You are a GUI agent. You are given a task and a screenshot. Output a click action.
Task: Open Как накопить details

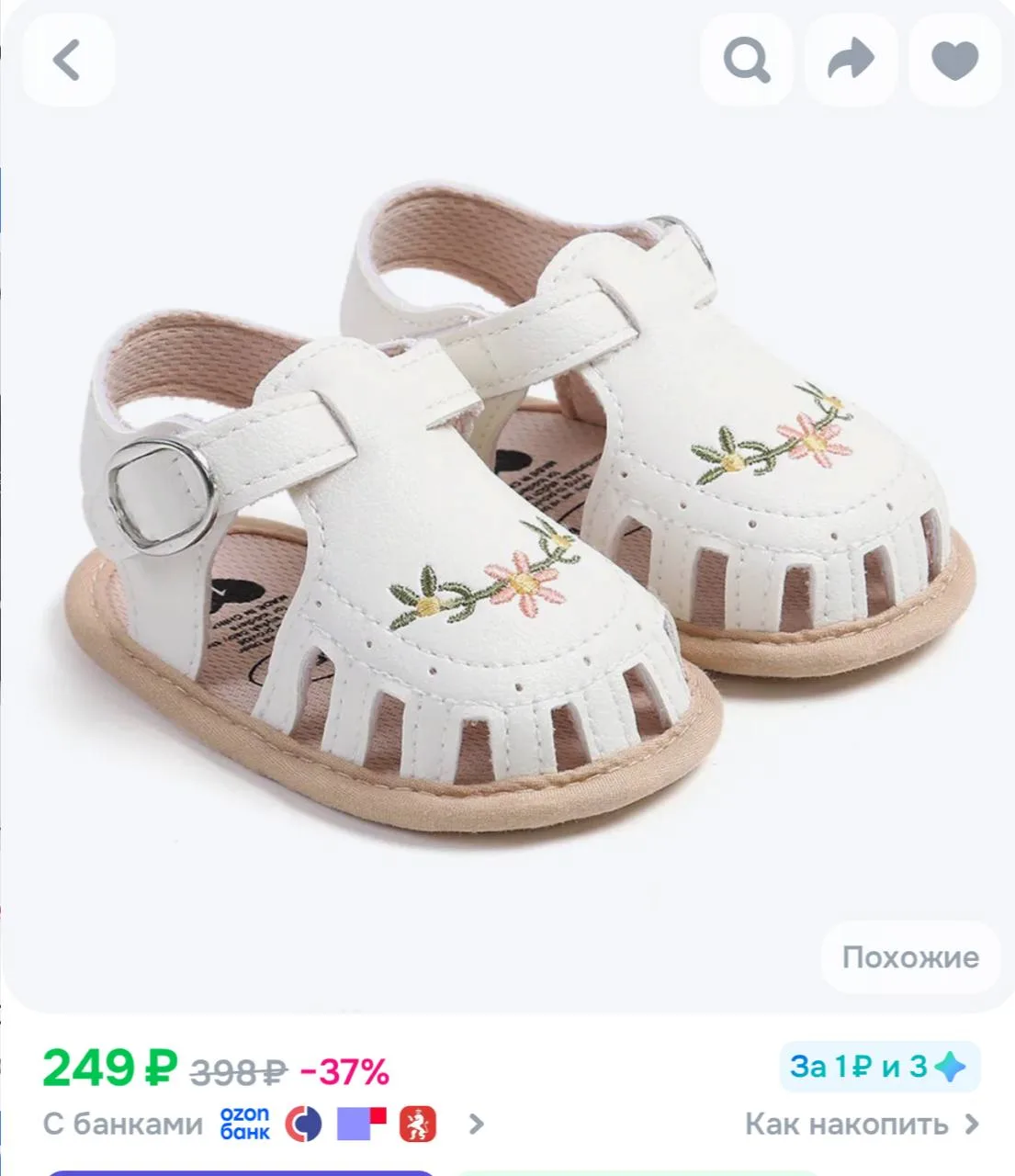pyautogui.click(x=862, y=1124)
